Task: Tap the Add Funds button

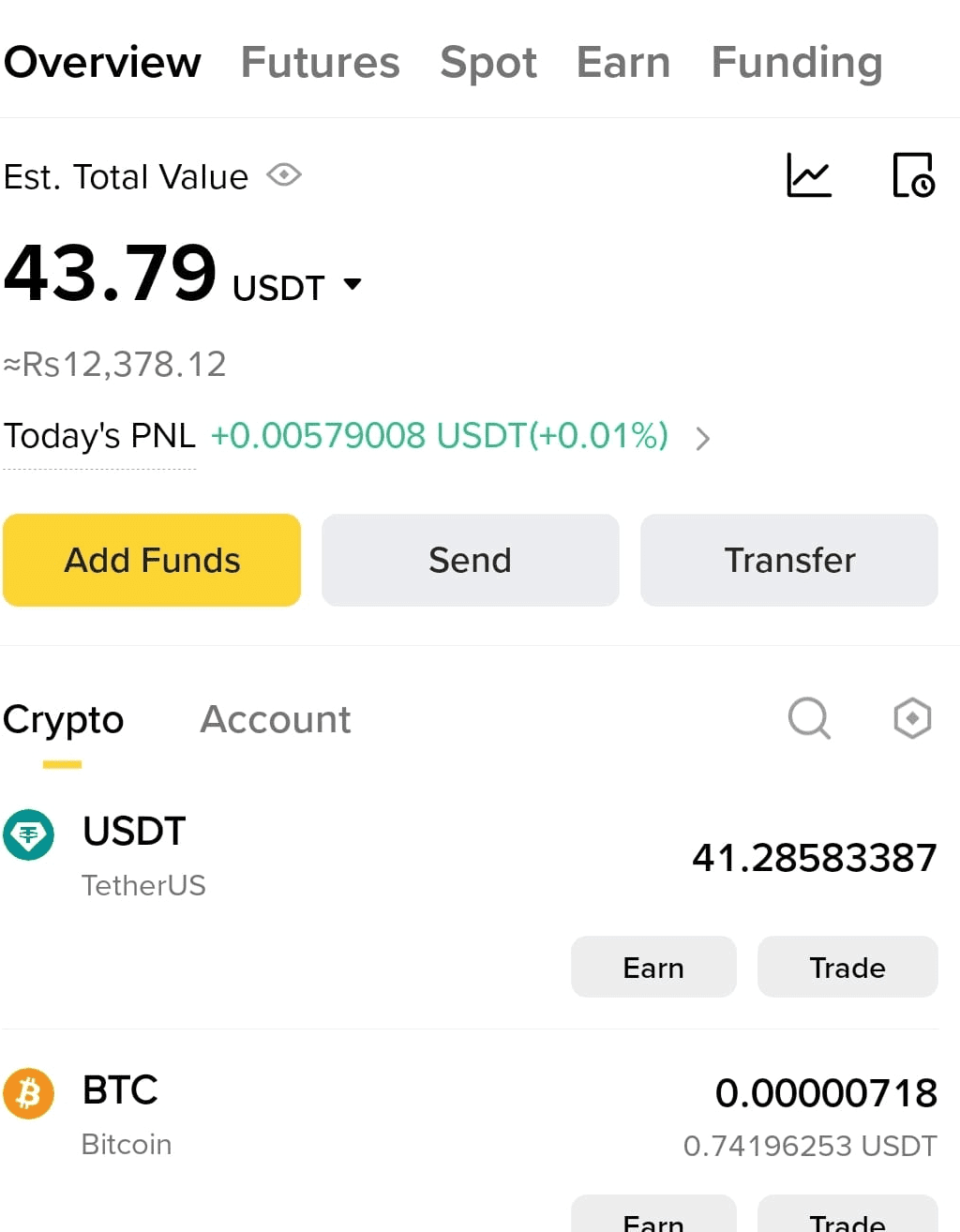Action: [152, 560]
